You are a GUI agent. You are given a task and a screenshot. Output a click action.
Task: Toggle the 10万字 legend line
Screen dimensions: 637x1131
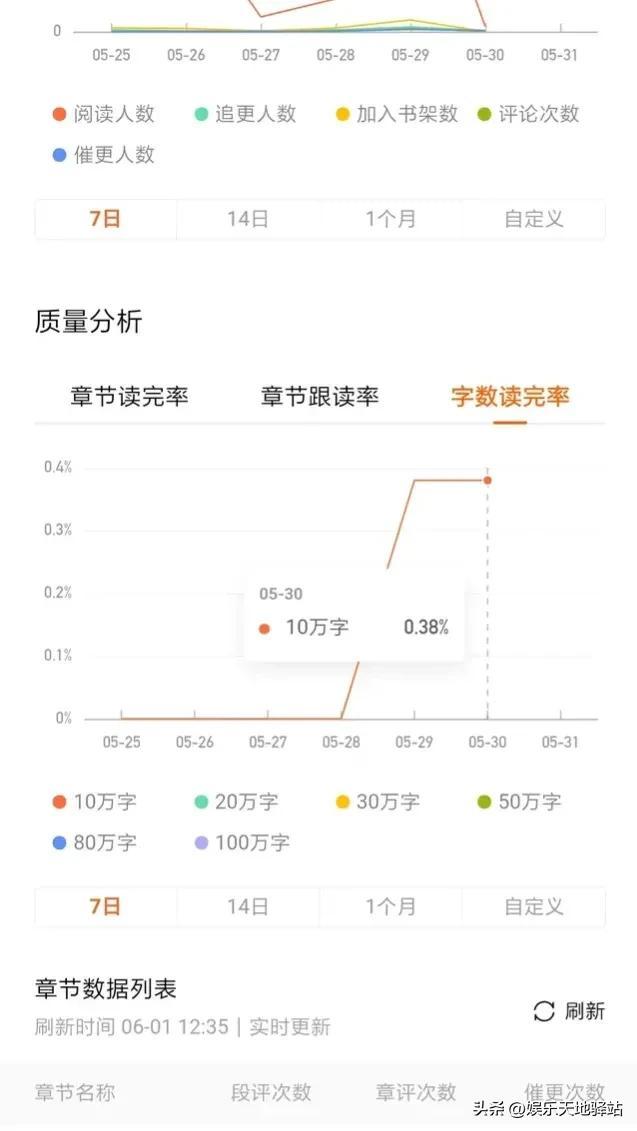pos(95,802)
